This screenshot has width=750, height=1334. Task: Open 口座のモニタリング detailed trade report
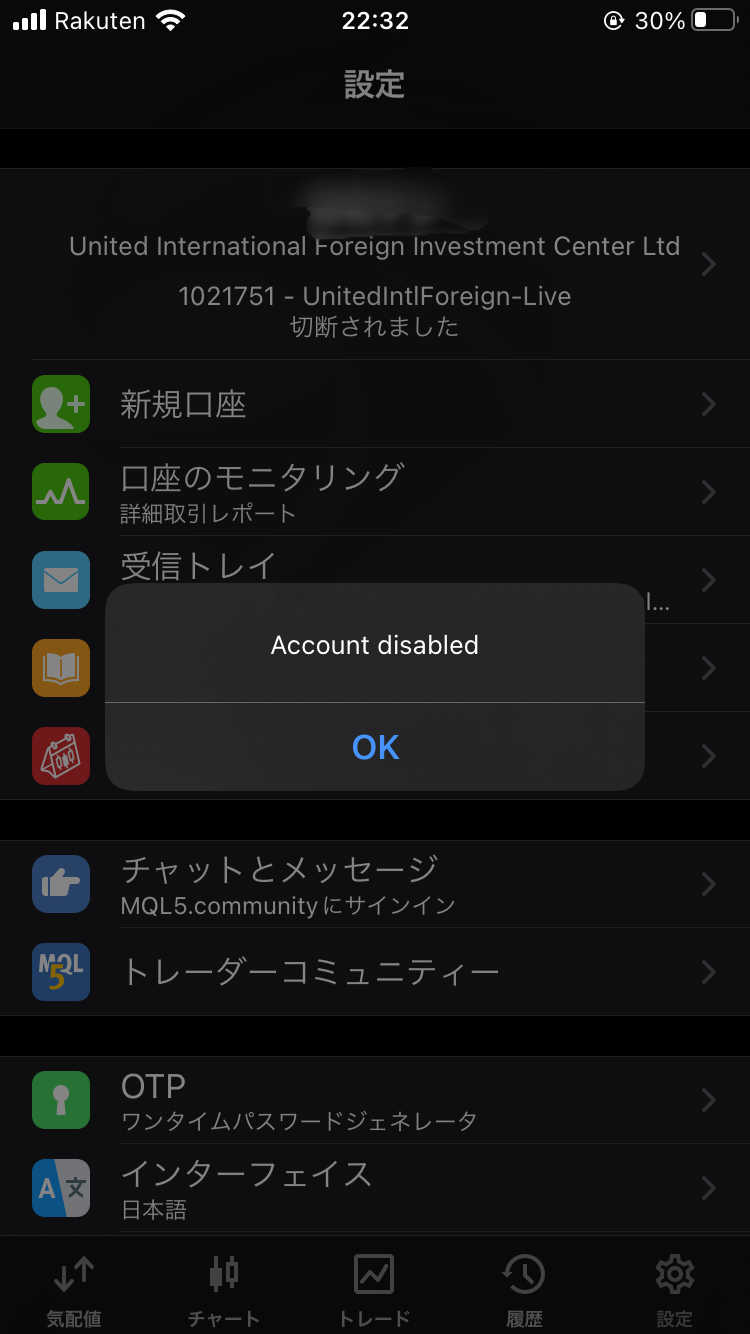pyautogui.click(x=375, y=492)
